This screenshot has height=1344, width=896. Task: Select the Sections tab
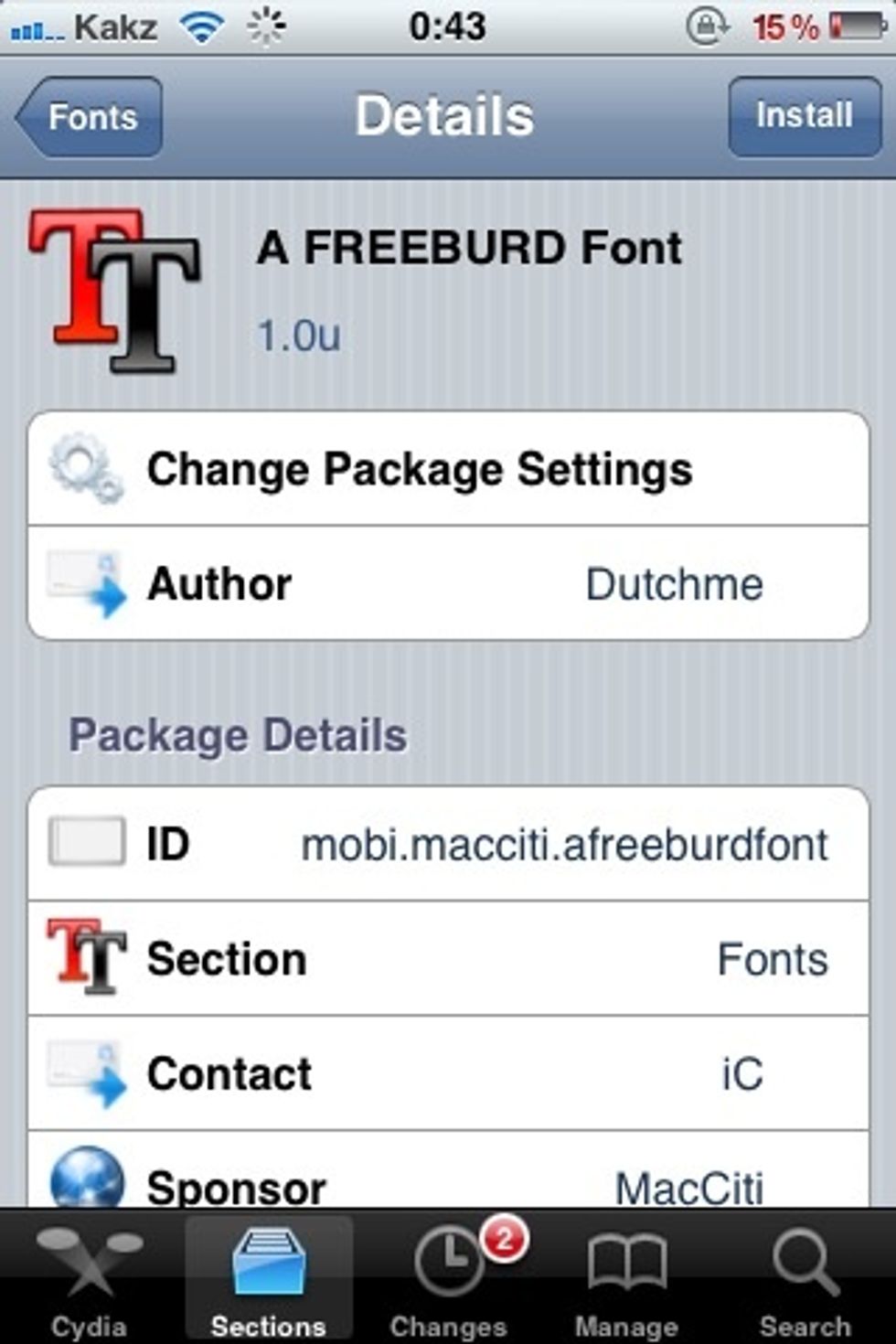(268, 1280)
